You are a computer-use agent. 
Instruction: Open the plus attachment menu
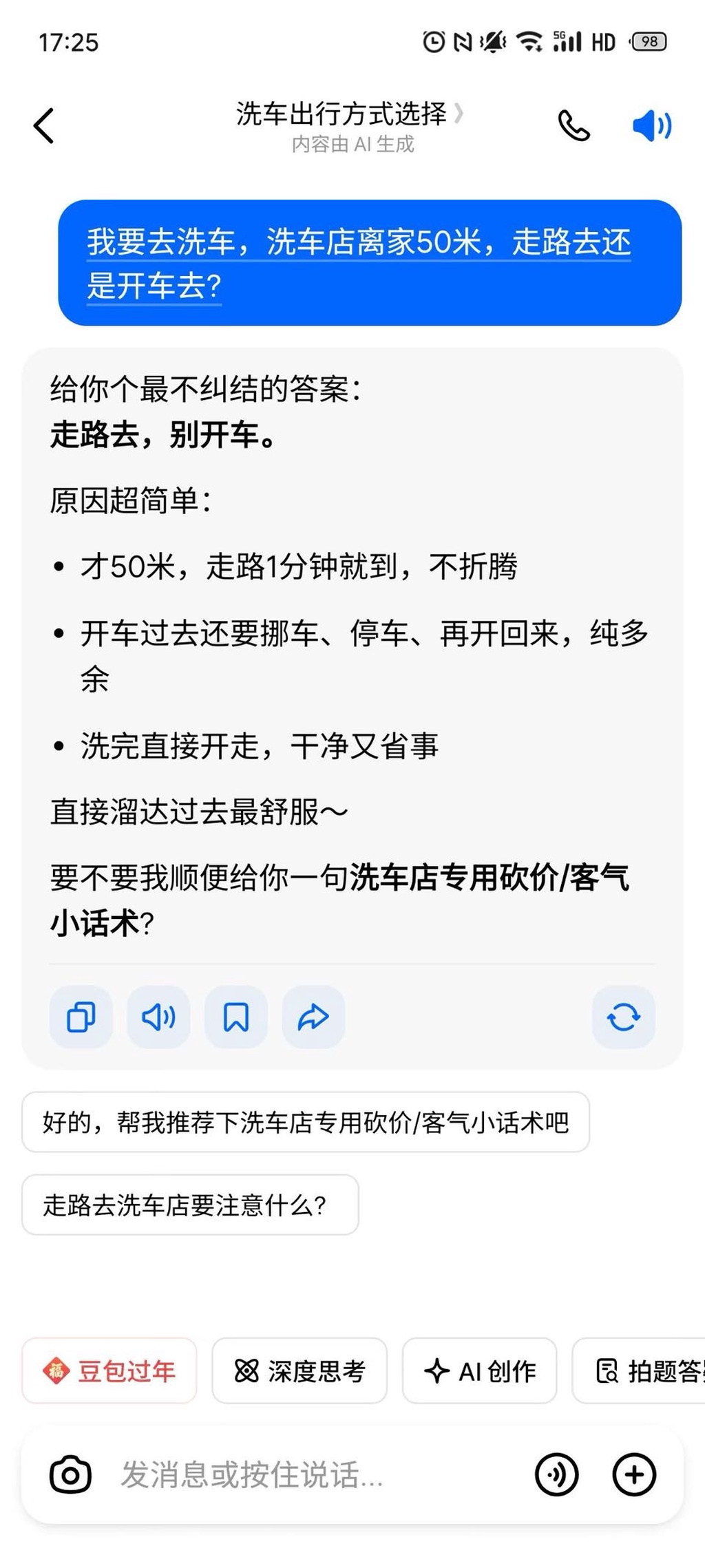(x=633, y=1474)
